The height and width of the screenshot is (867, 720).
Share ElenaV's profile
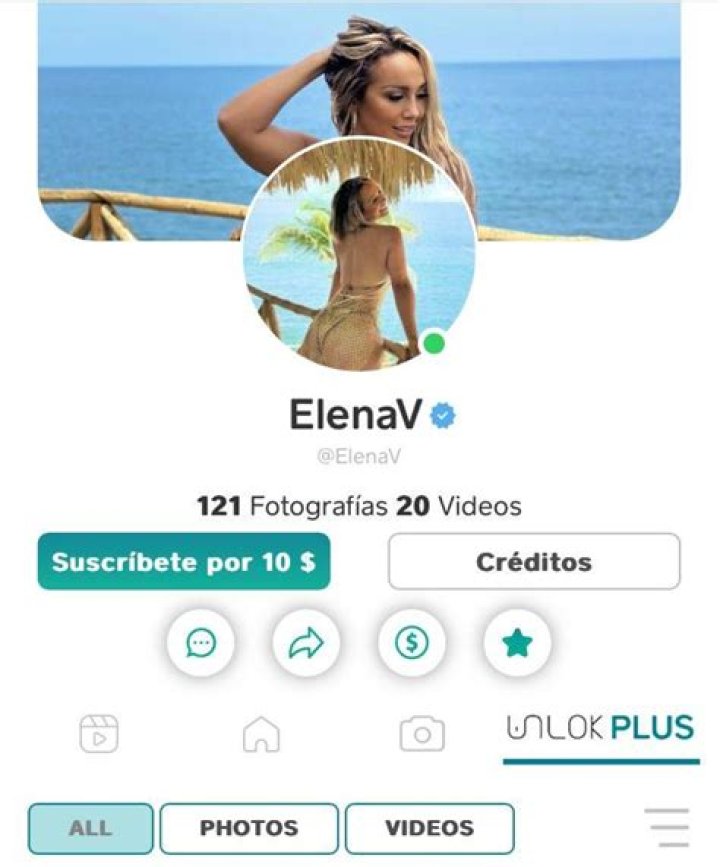click(306, 644)
